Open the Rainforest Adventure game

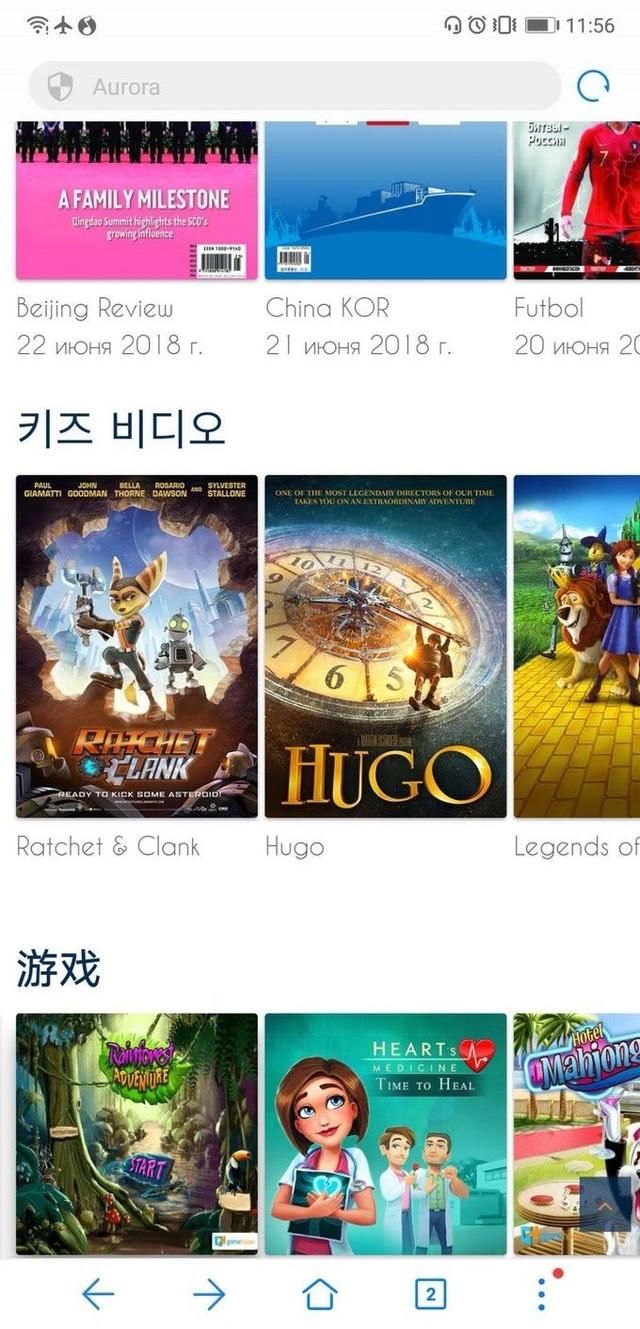(x=137, y=1133)
